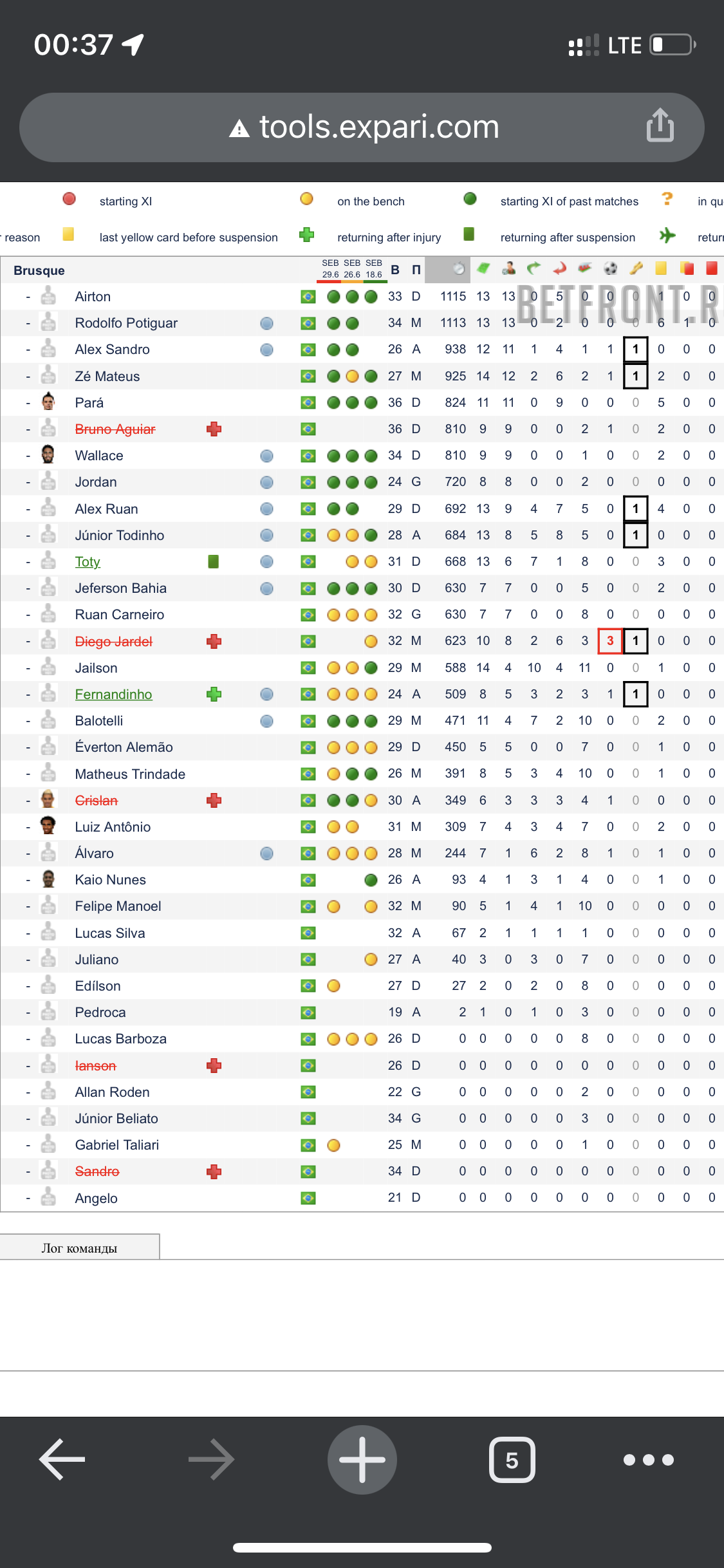Share this page
The height and width of the screenshot is (1568, 724).
660,125
